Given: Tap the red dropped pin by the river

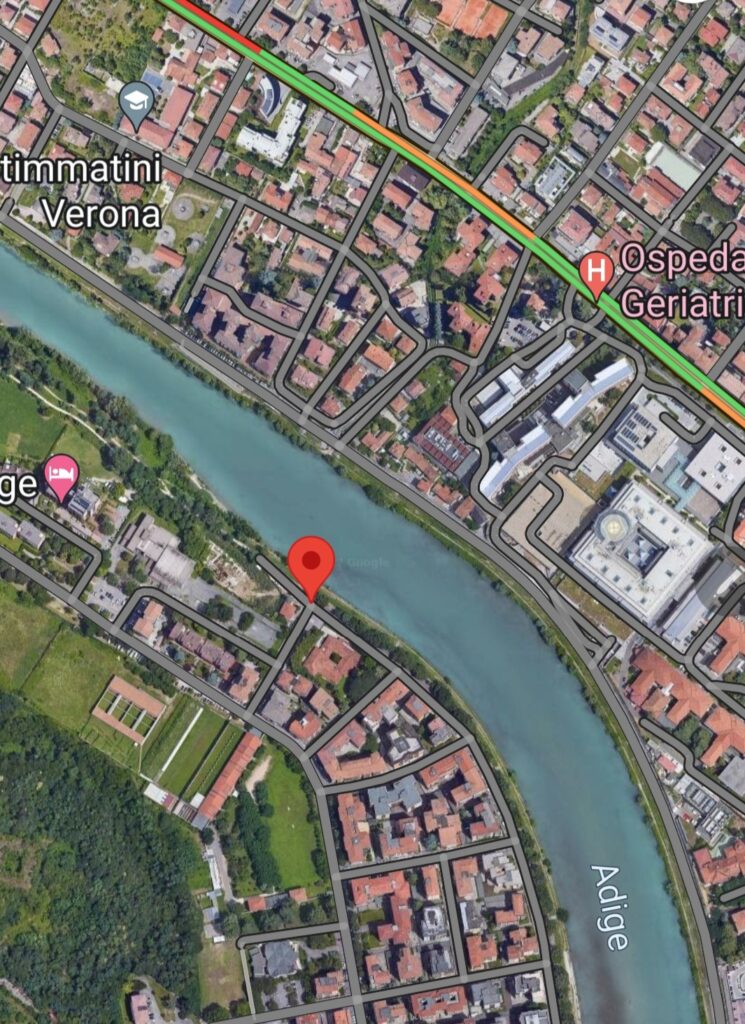Looking at the screenshot, I should click(x=311, y=565).
